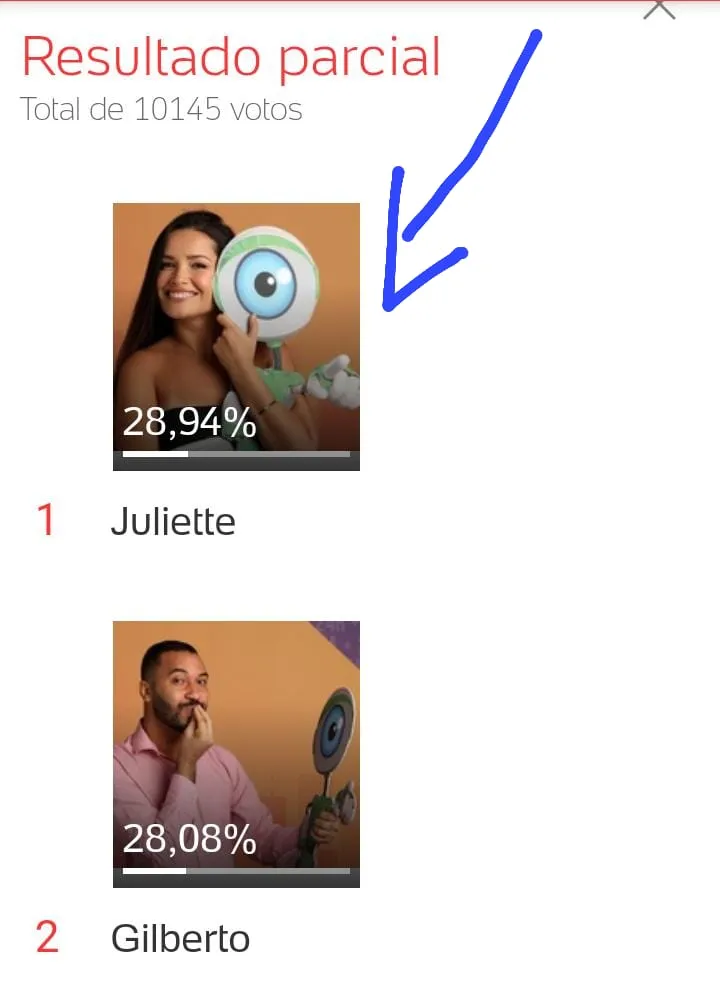Select the name Juliette

pyautogui.click(x=173, y=521)
